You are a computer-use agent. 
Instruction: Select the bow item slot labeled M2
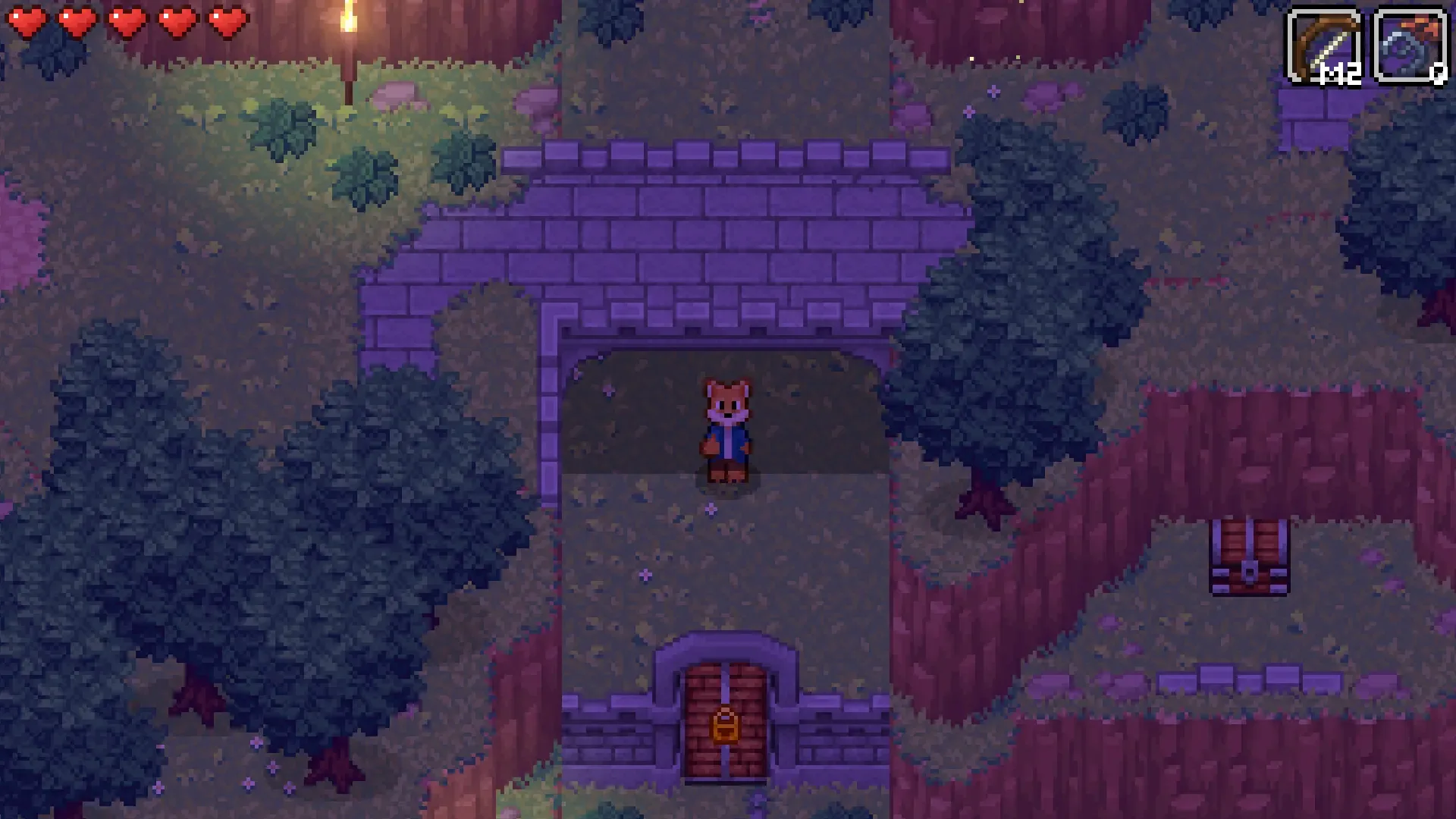coord(1323,45)
